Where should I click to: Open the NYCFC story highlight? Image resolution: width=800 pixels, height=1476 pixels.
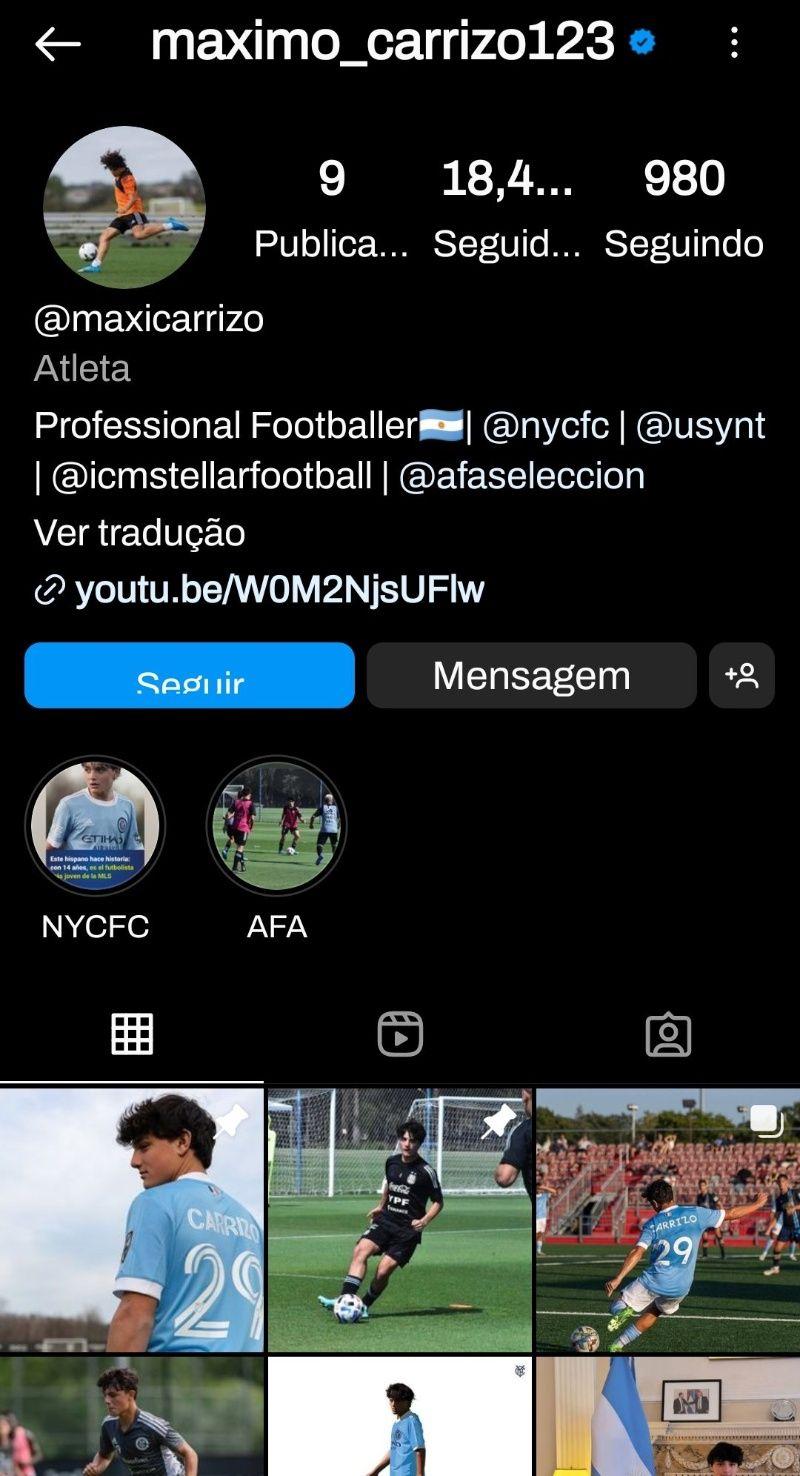95,826
